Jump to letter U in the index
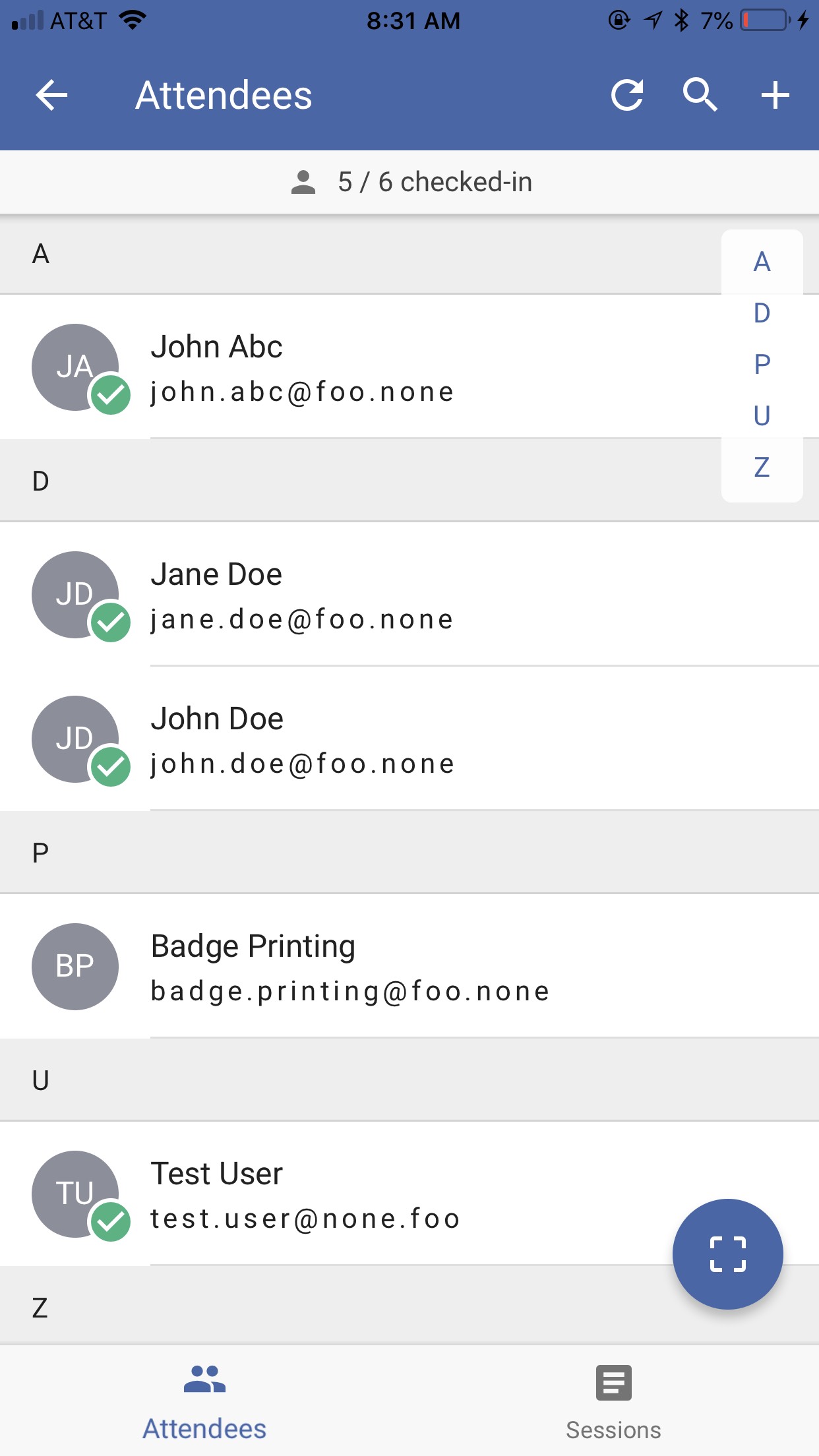The height and width of the screenshot is (1456, 819). (762, 415)
